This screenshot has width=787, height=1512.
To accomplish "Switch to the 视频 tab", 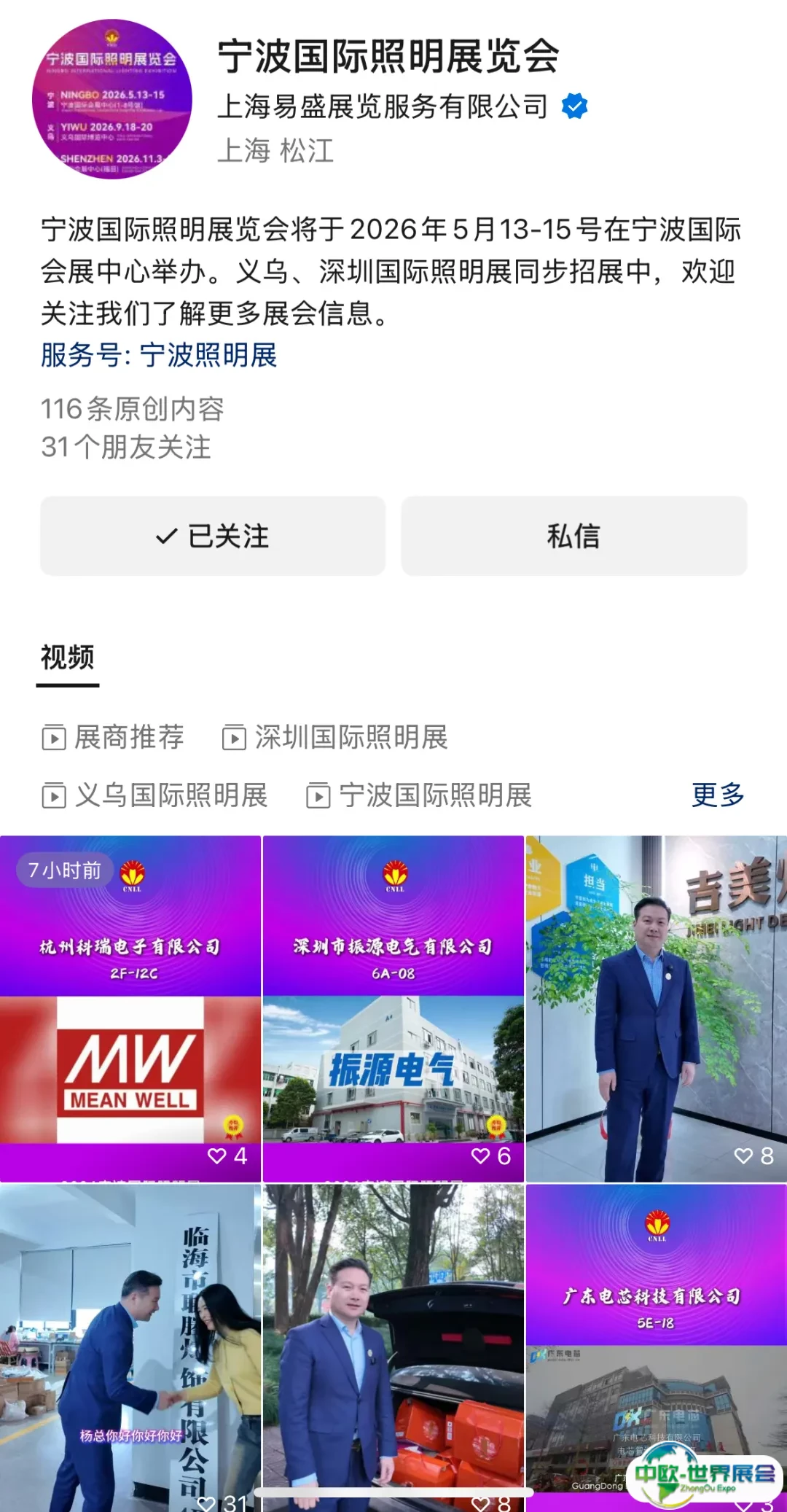I will 67,658.
